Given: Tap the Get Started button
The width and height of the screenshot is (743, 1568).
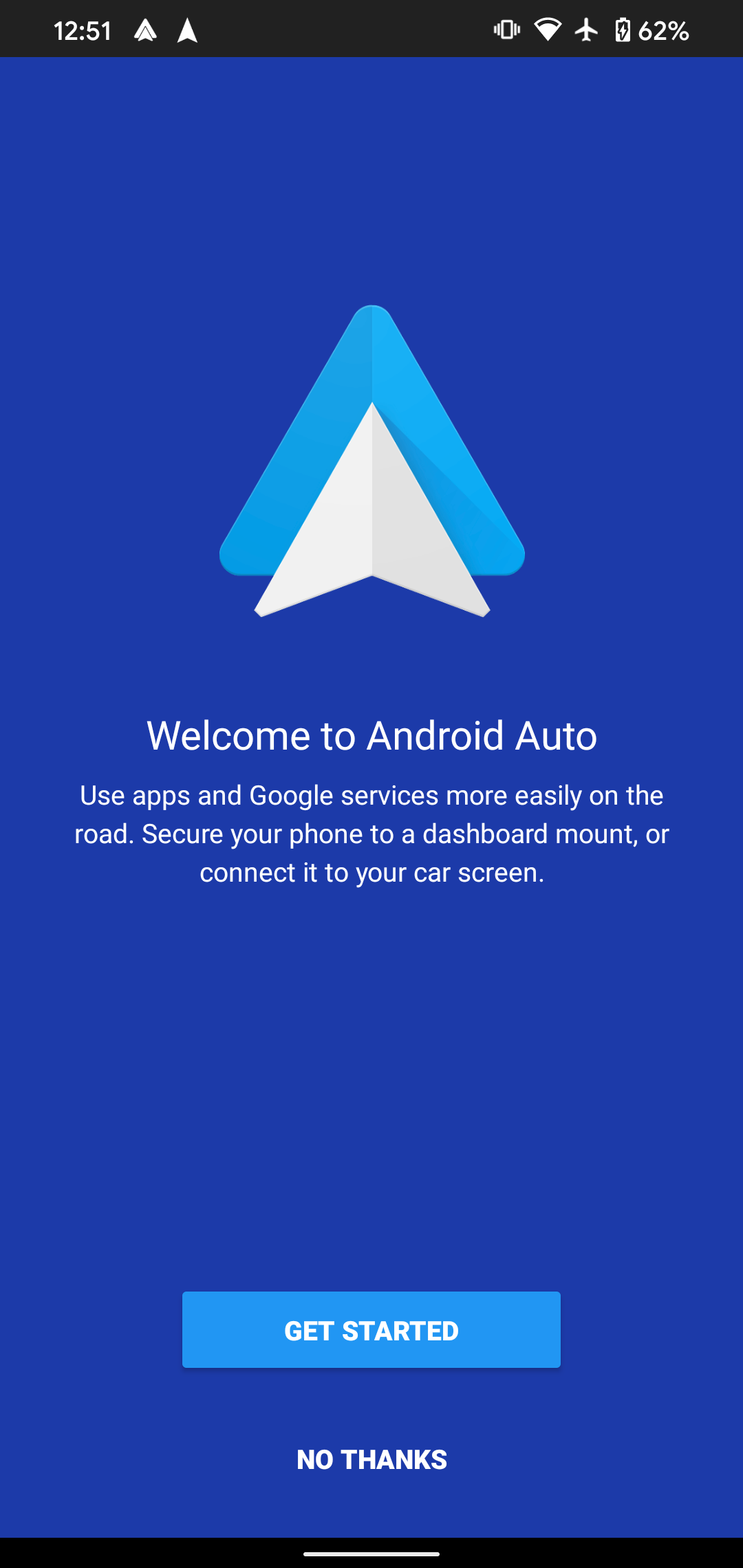Looking at the screenshot, I should (371, 1330).
